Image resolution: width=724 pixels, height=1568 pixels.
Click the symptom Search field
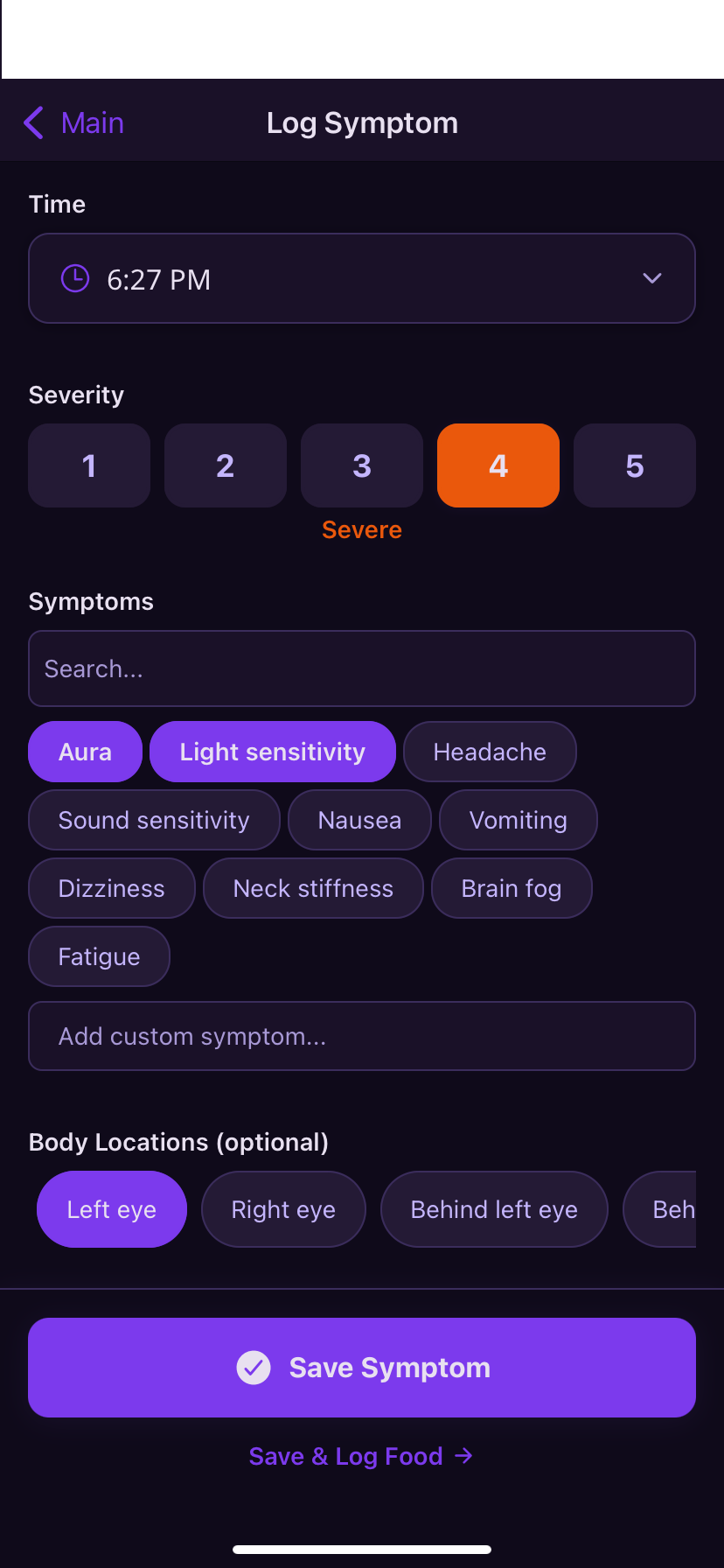point(362,668)
